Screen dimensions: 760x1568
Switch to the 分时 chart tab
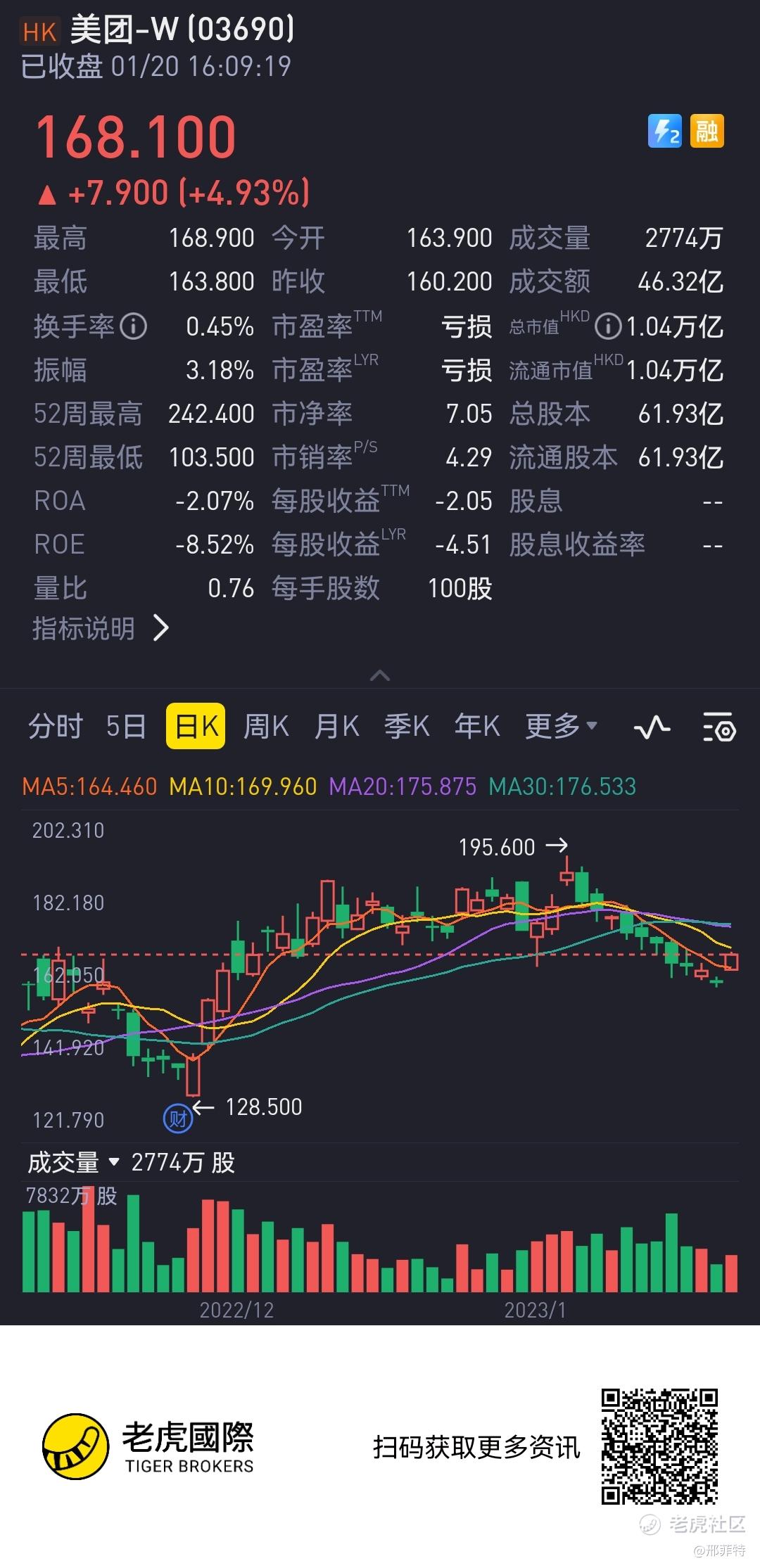point(56,726)
